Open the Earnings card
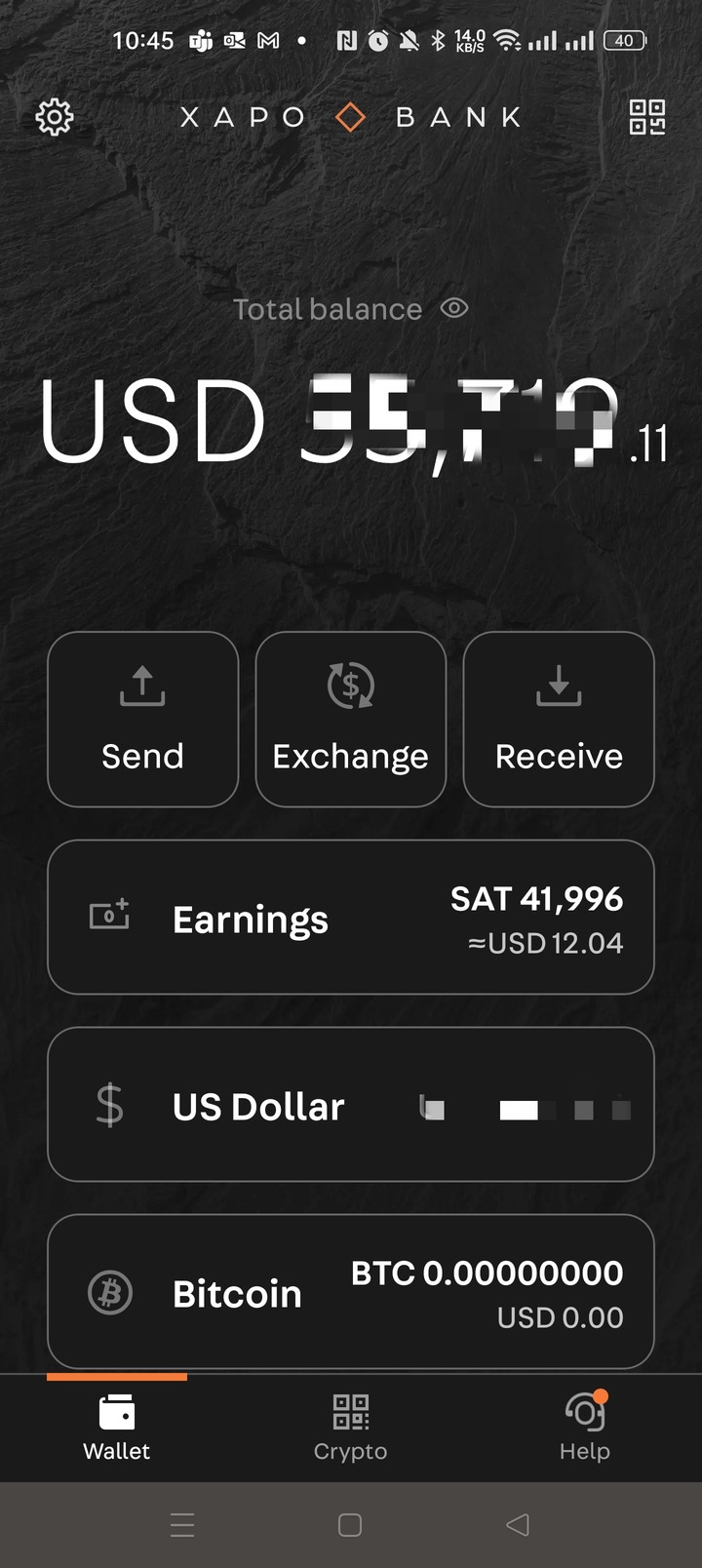Viewport: 702px width, 1568px height. point(351,918)
